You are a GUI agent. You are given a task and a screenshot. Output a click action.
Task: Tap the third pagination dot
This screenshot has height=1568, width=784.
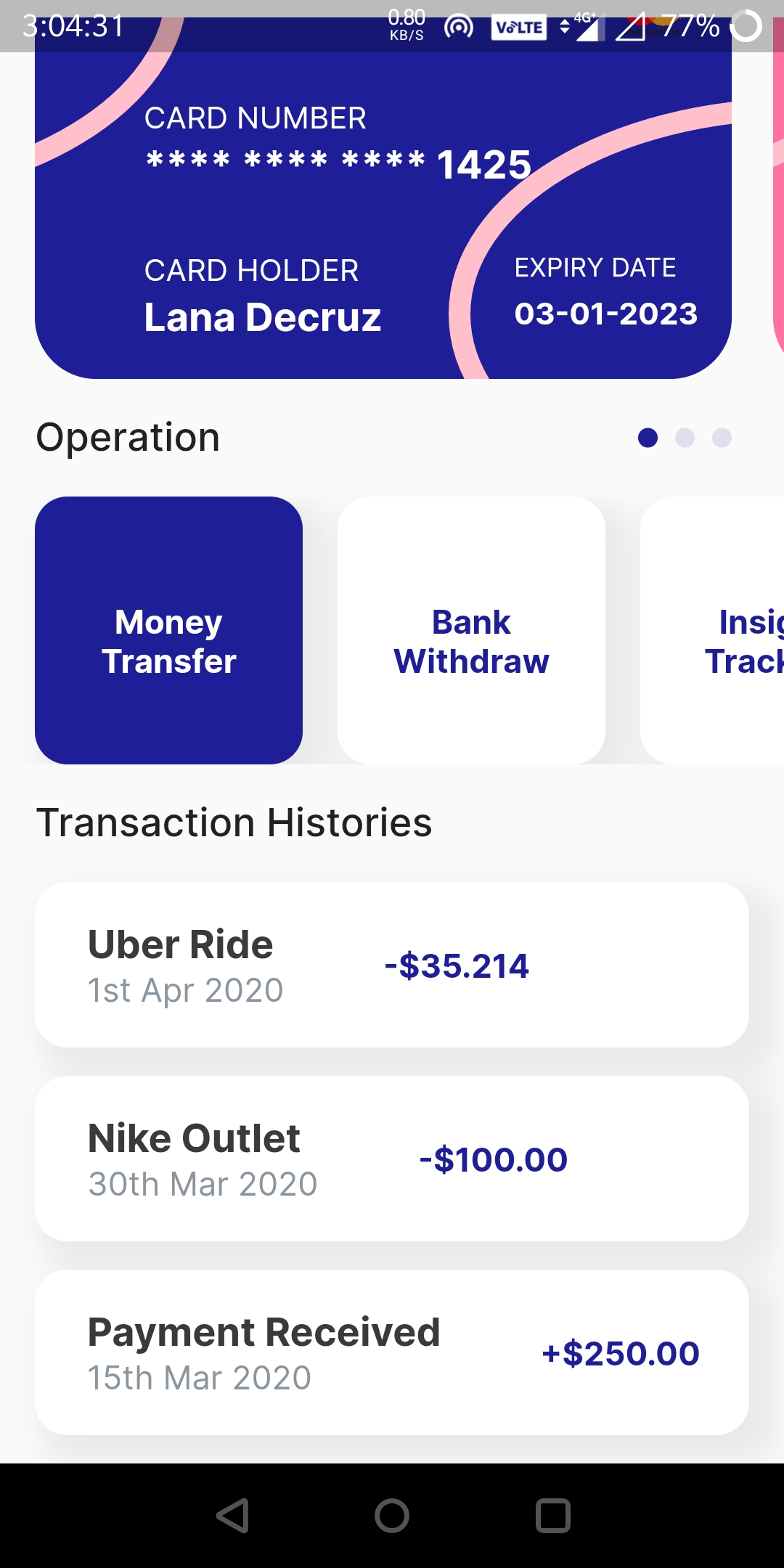[721, 437]
